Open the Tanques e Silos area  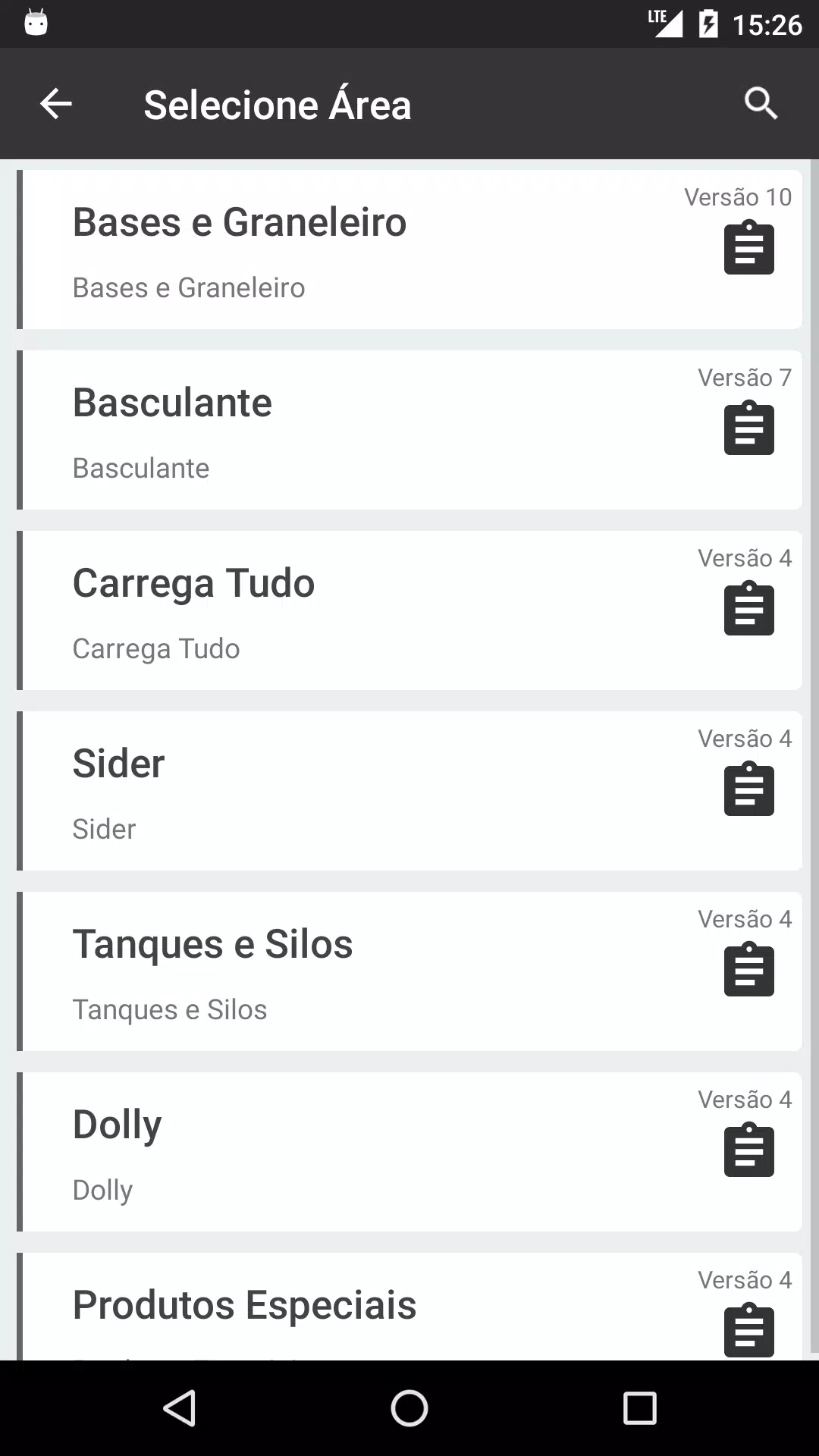(x=409, y=971)
